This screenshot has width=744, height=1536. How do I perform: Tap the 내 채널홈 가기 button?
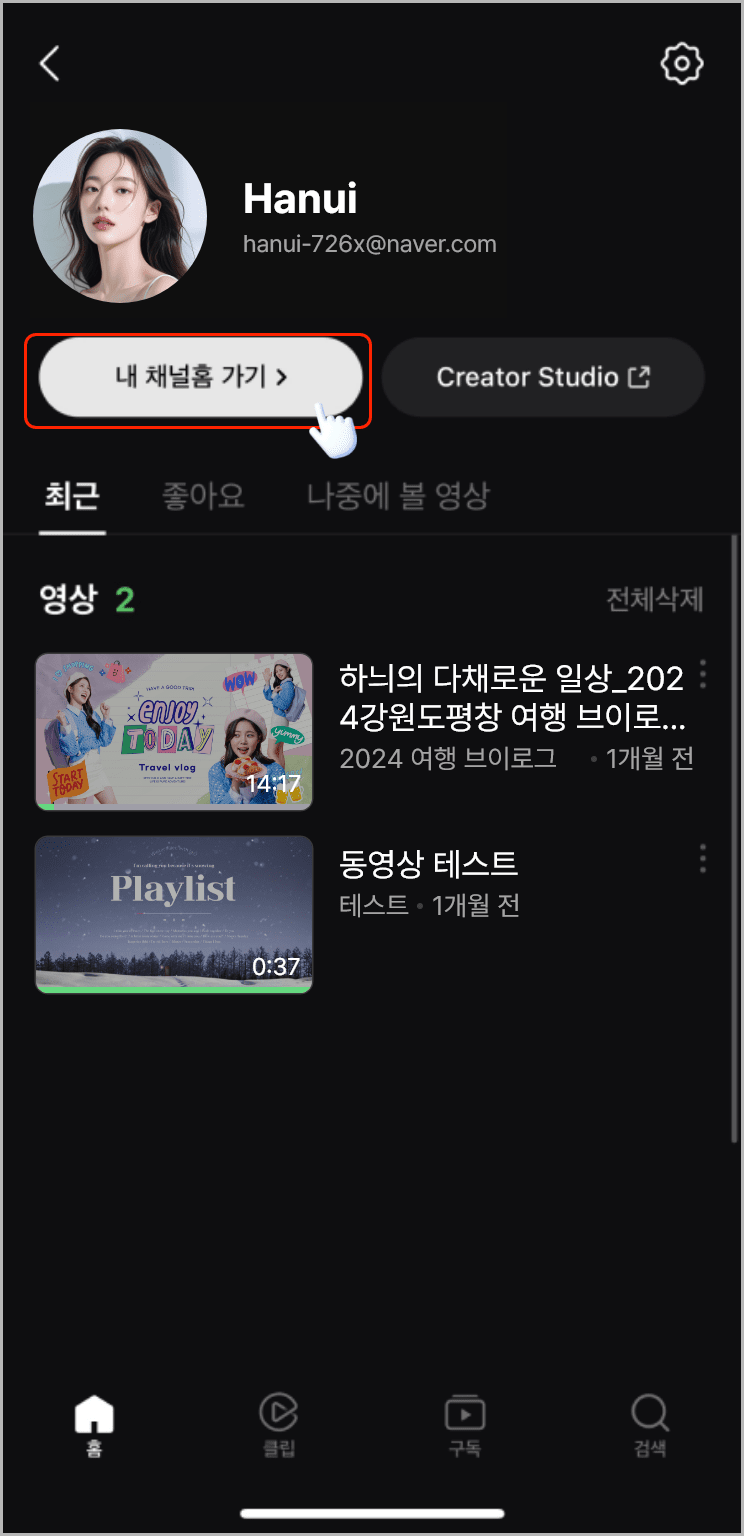coord(200,377)
